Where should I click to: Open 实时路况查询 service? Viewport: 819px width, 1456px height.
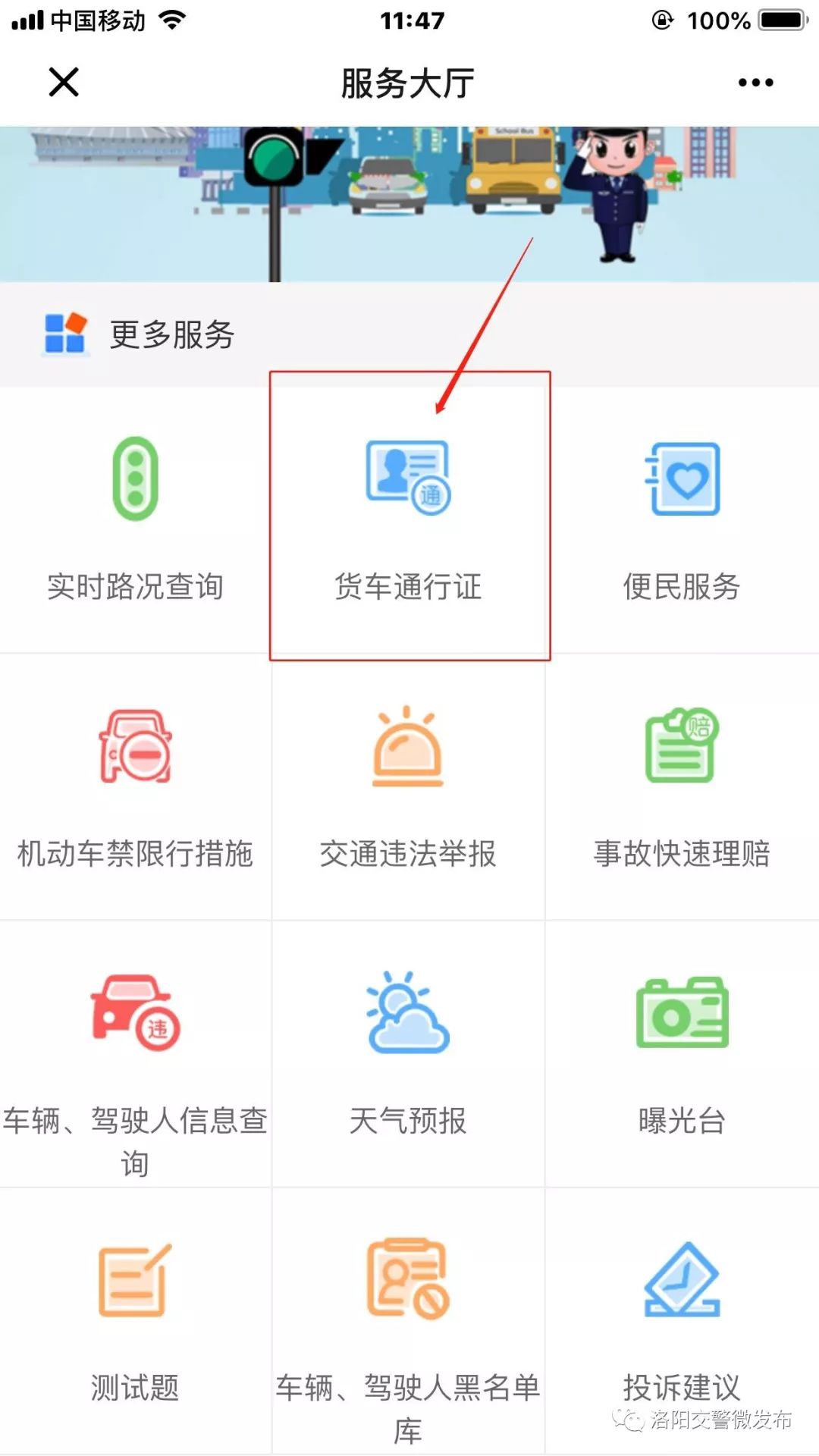[135, 520]
